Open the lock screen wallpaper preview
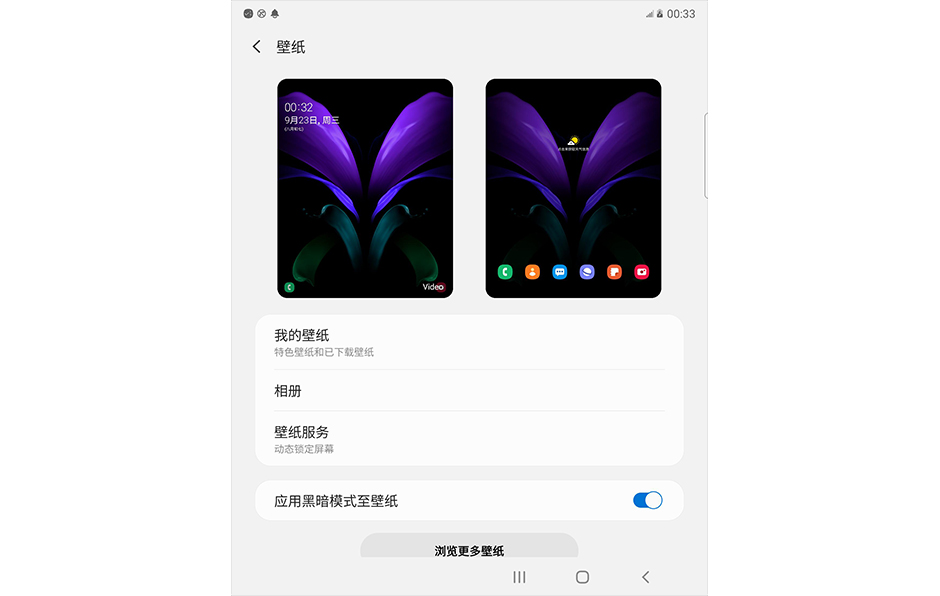 365,188
